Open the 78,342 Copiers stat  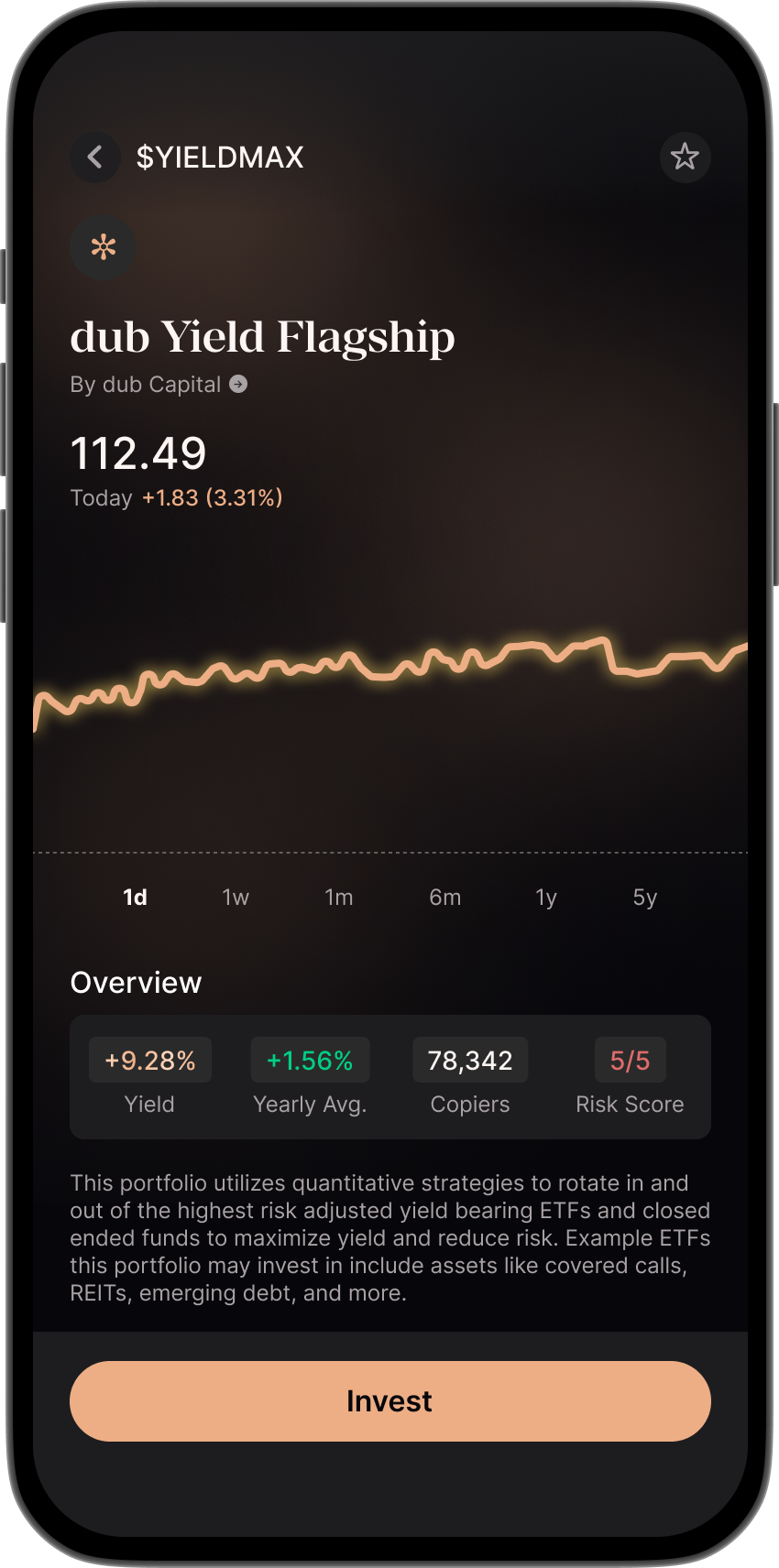click(x=470, y=1060)
